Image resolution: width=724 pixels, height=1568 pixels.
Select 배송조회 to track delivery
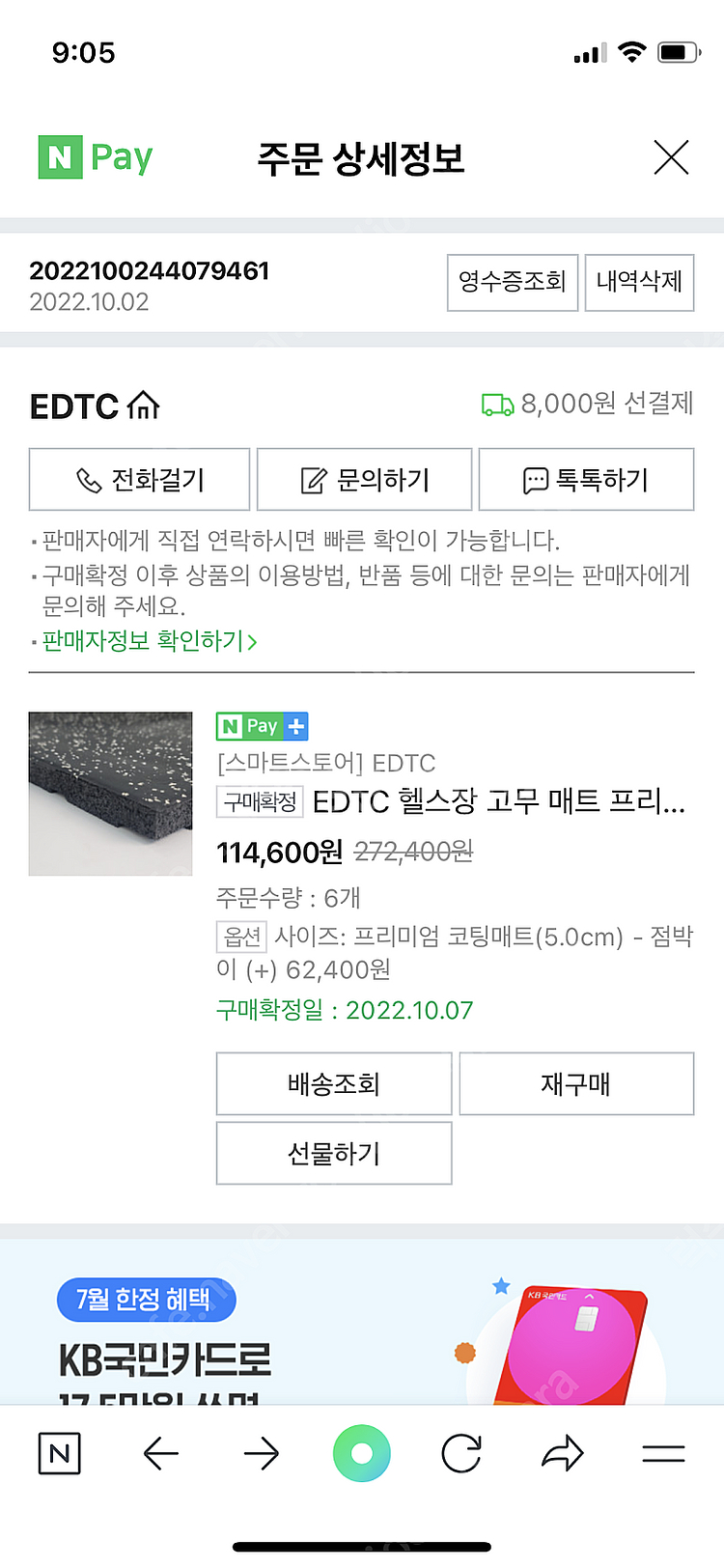[x=334, y=1083]
